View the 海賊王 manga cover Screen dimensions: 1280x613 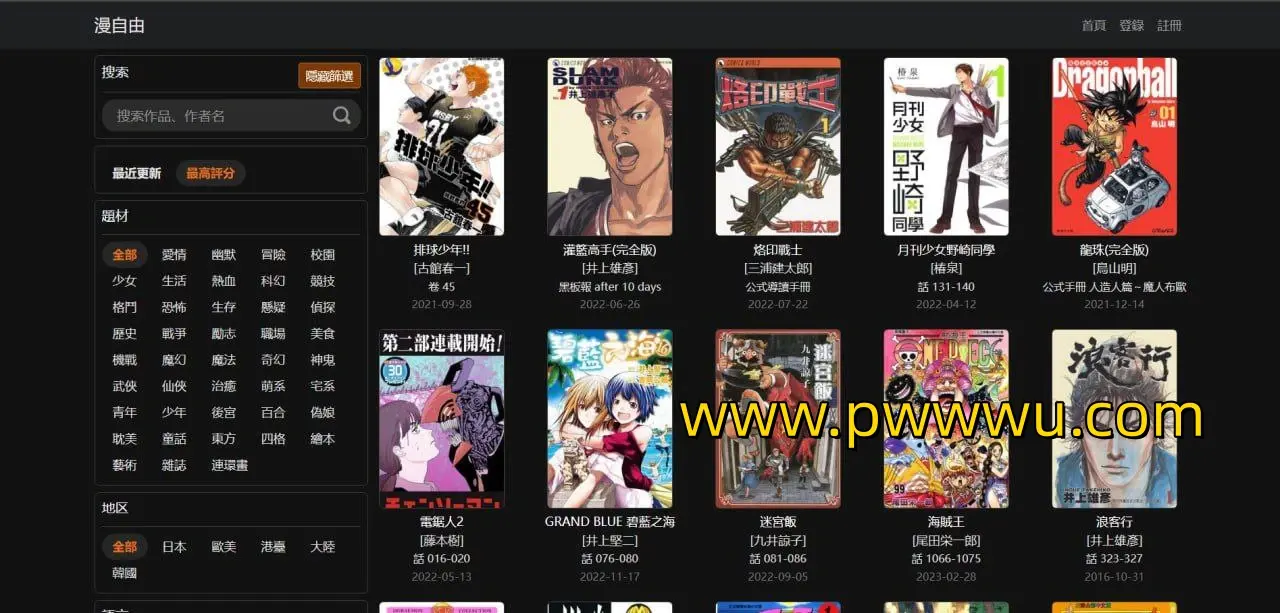pos(946,419)
